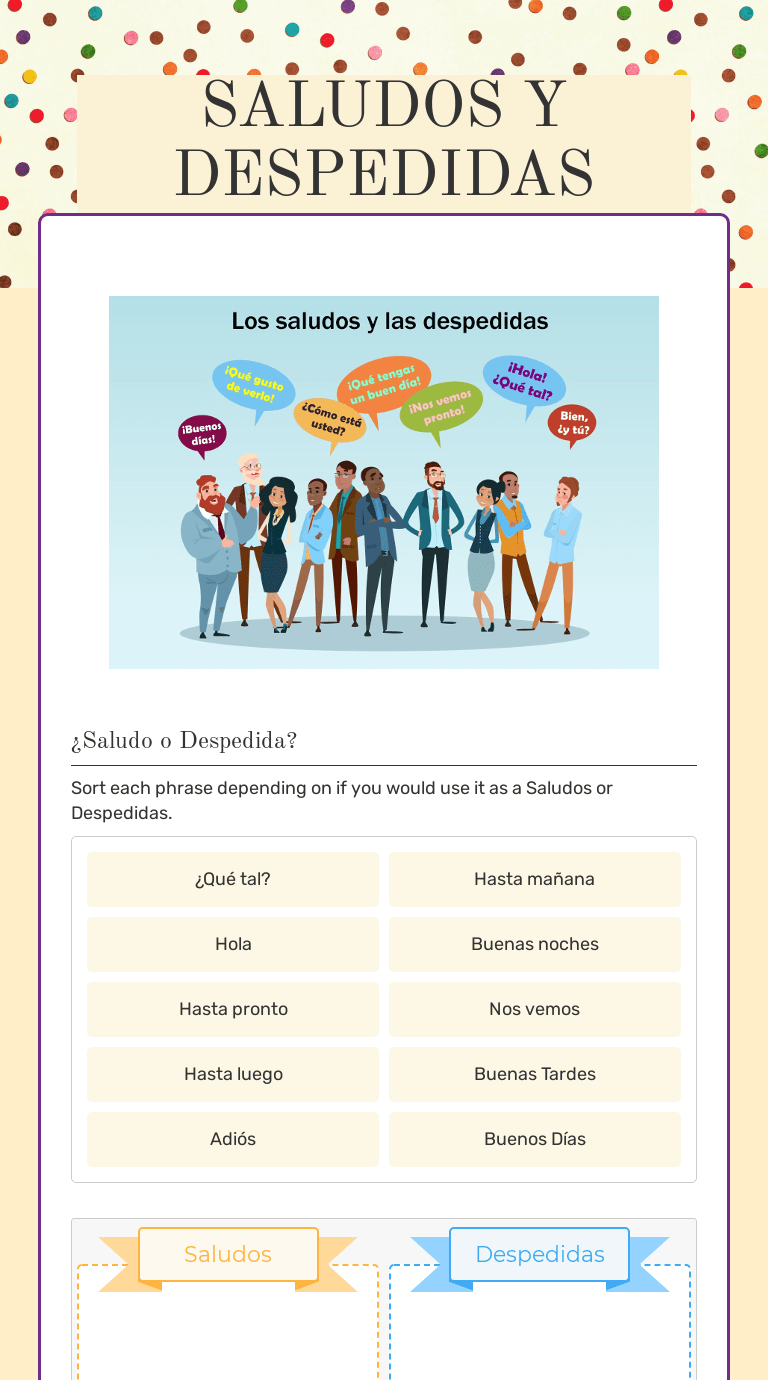Tap the Hola phrase tile
Image resolution: width=768 pixels, height=1380 pixels.
pyautogui.click(x=233, y=944)
